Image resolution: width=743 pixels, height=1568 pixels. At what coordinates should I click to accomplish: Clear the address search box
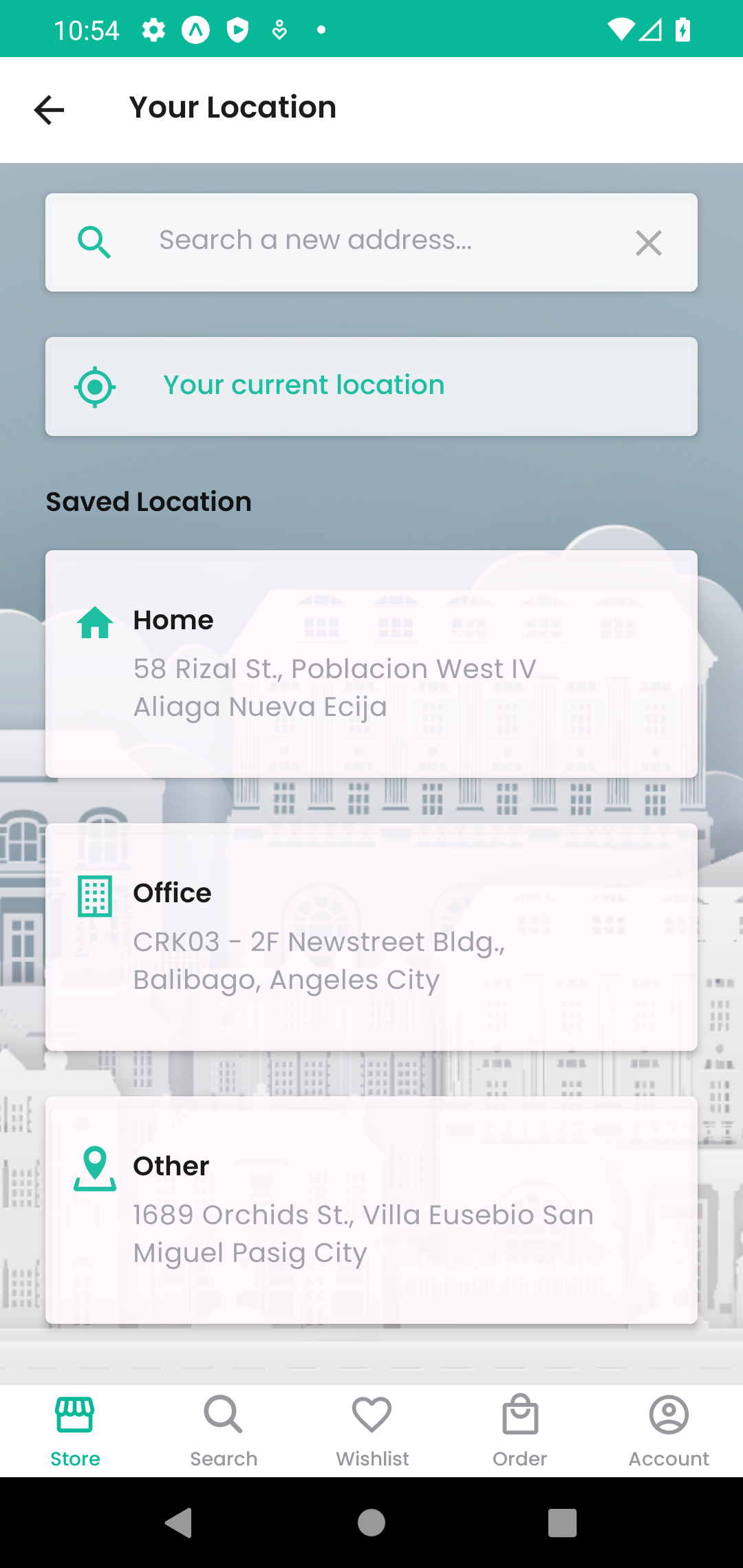coord(648,243)
